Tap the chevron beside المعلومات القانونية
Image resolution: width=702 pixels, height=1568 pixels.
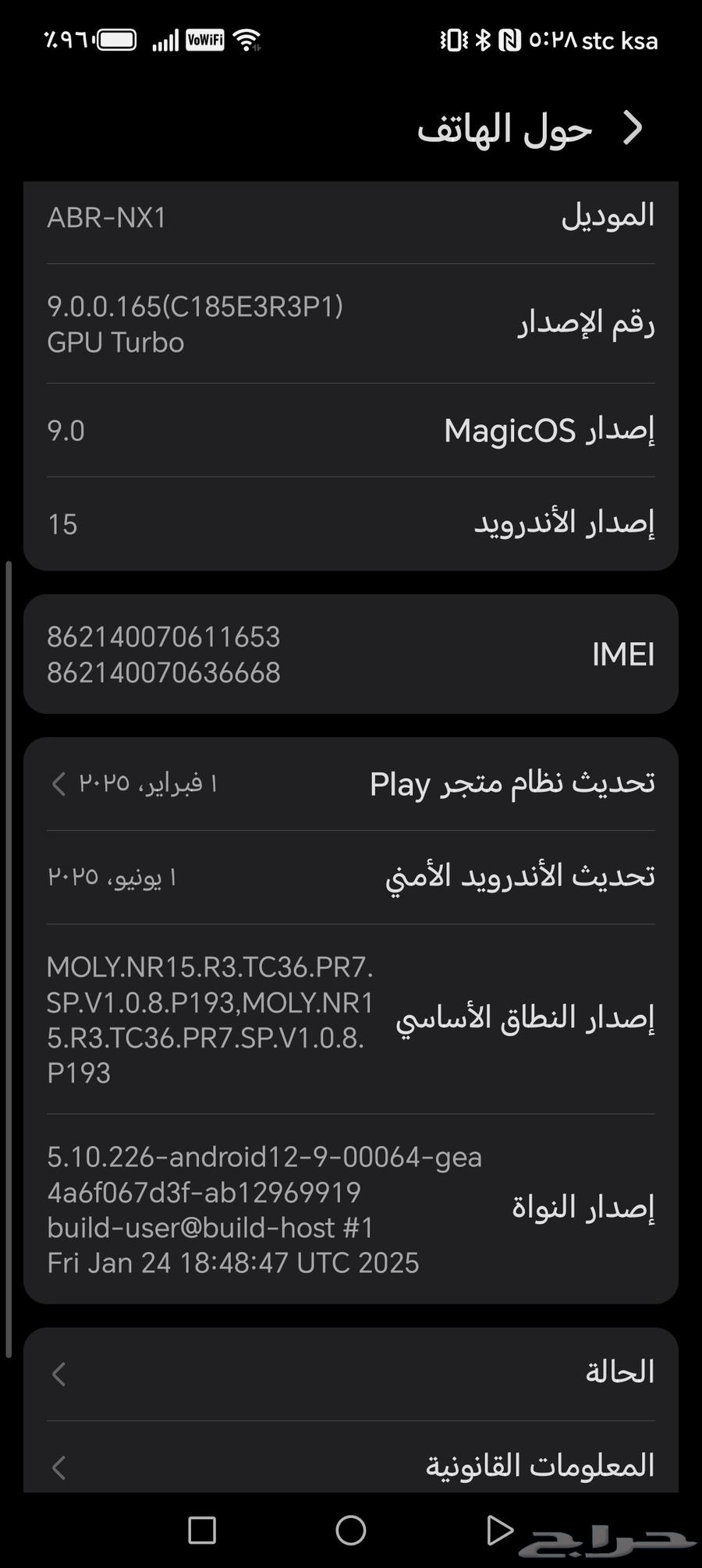click(x=58, y=1467)
